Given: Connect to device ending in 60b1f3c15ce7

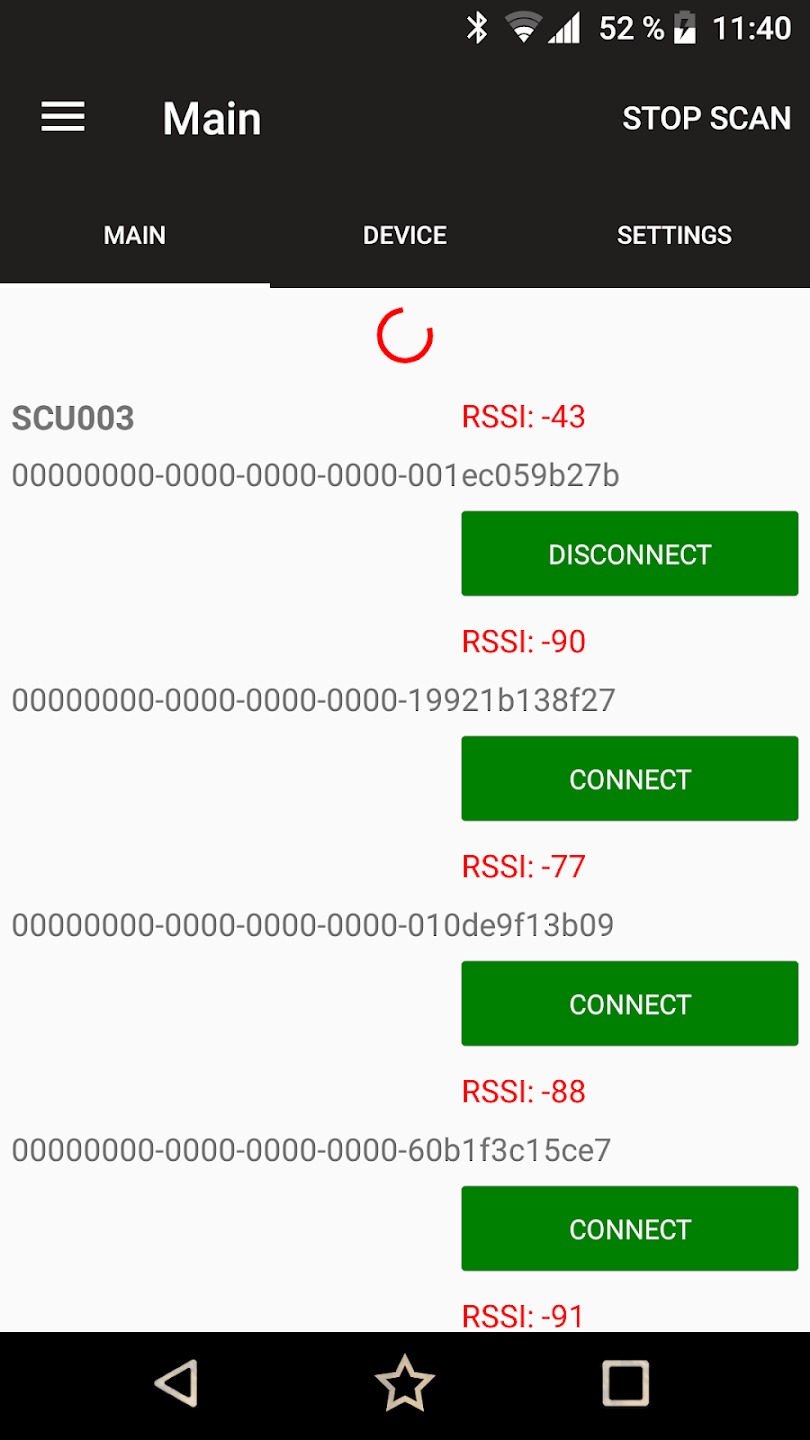Looking at the screenshot, I should [629, 1229].
